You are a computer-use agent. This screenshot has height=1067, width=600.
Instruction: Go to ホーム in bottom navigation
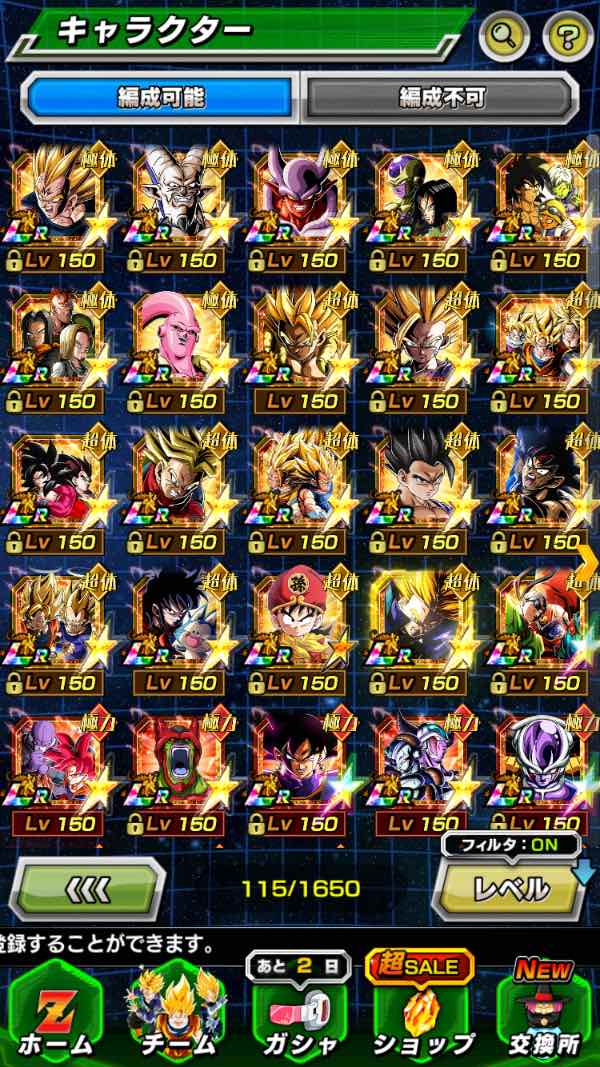pos(54,1012)
